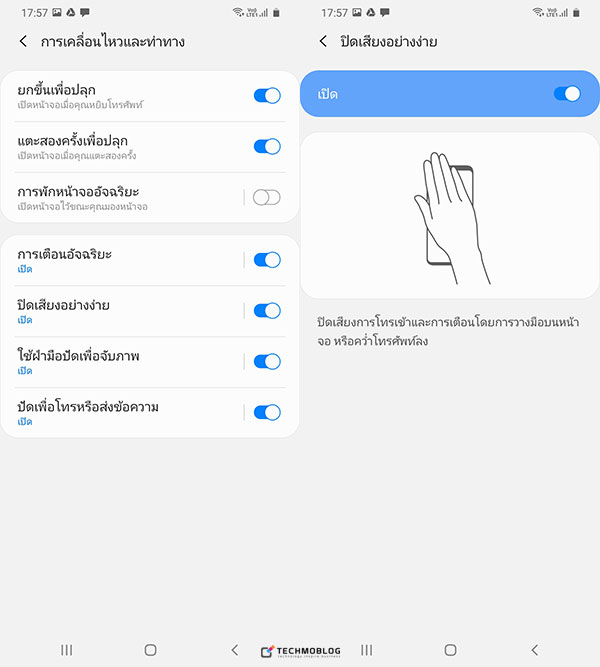This screenshot has height=667, width=600.
Task: Toggle the การเตือนอัจฉริยะ switch off
Action: pos(267,260)
